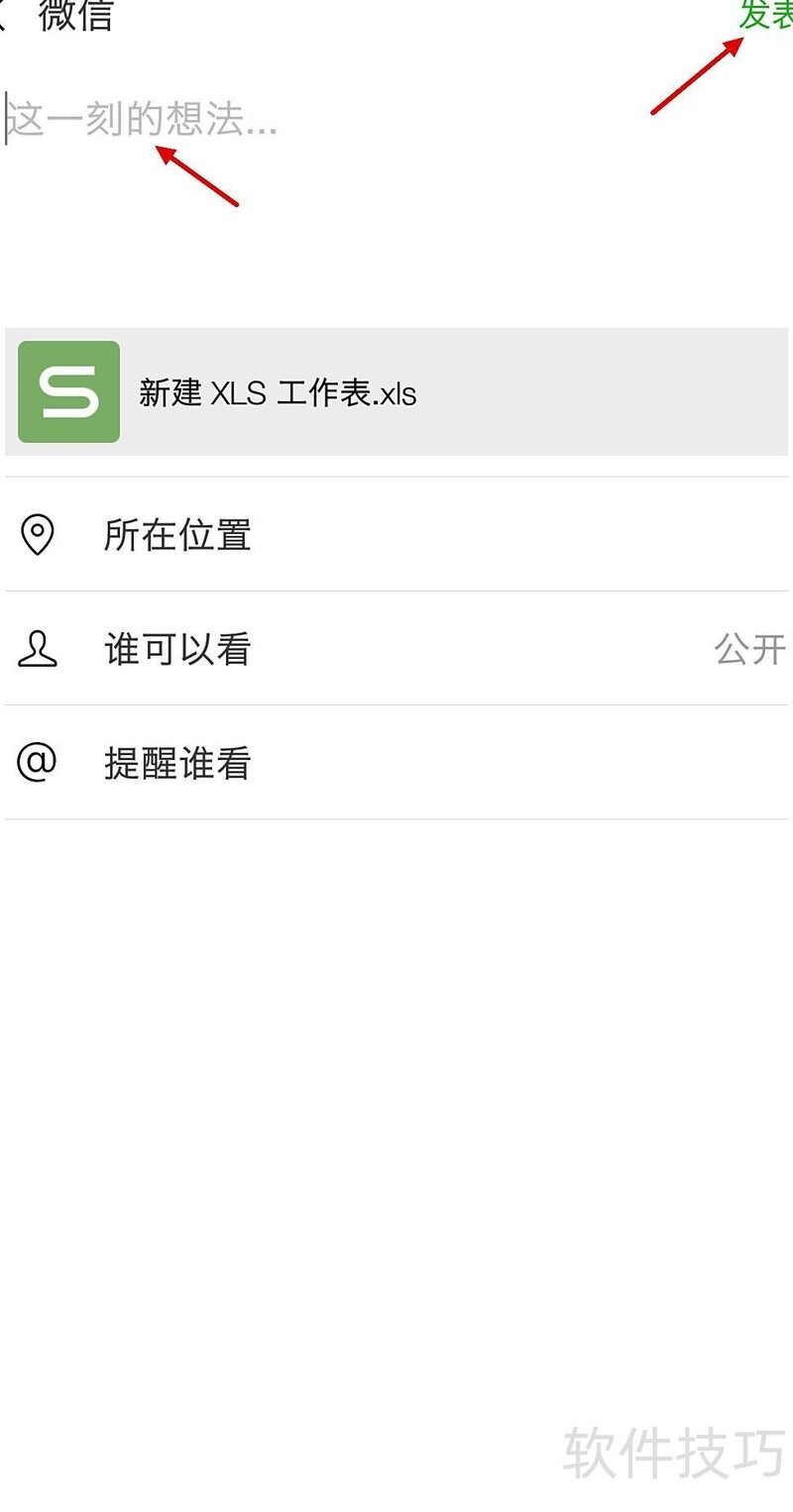Open the attached 新建 XLS 工作表.xls file
Screen dimensions: 793x1512
pos(278,391)
